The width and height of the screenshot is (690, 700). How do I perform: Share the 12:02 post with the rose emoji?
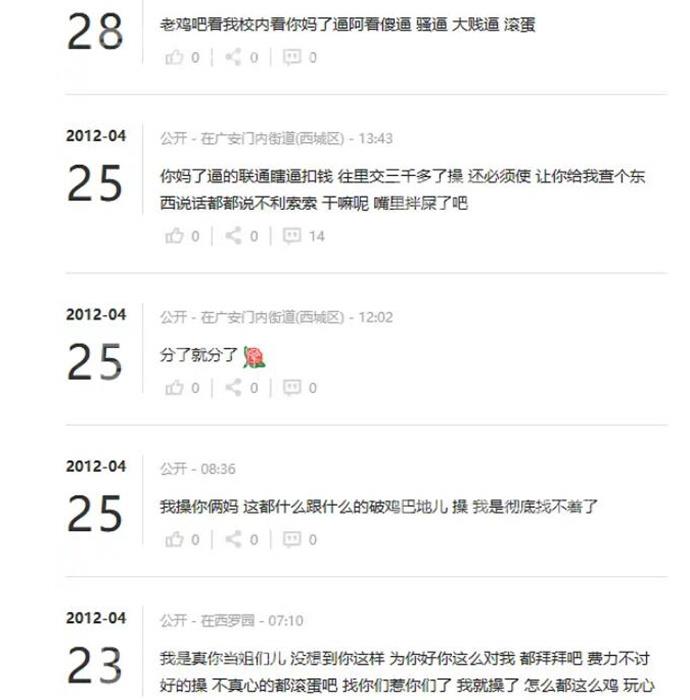coord(234,388)
